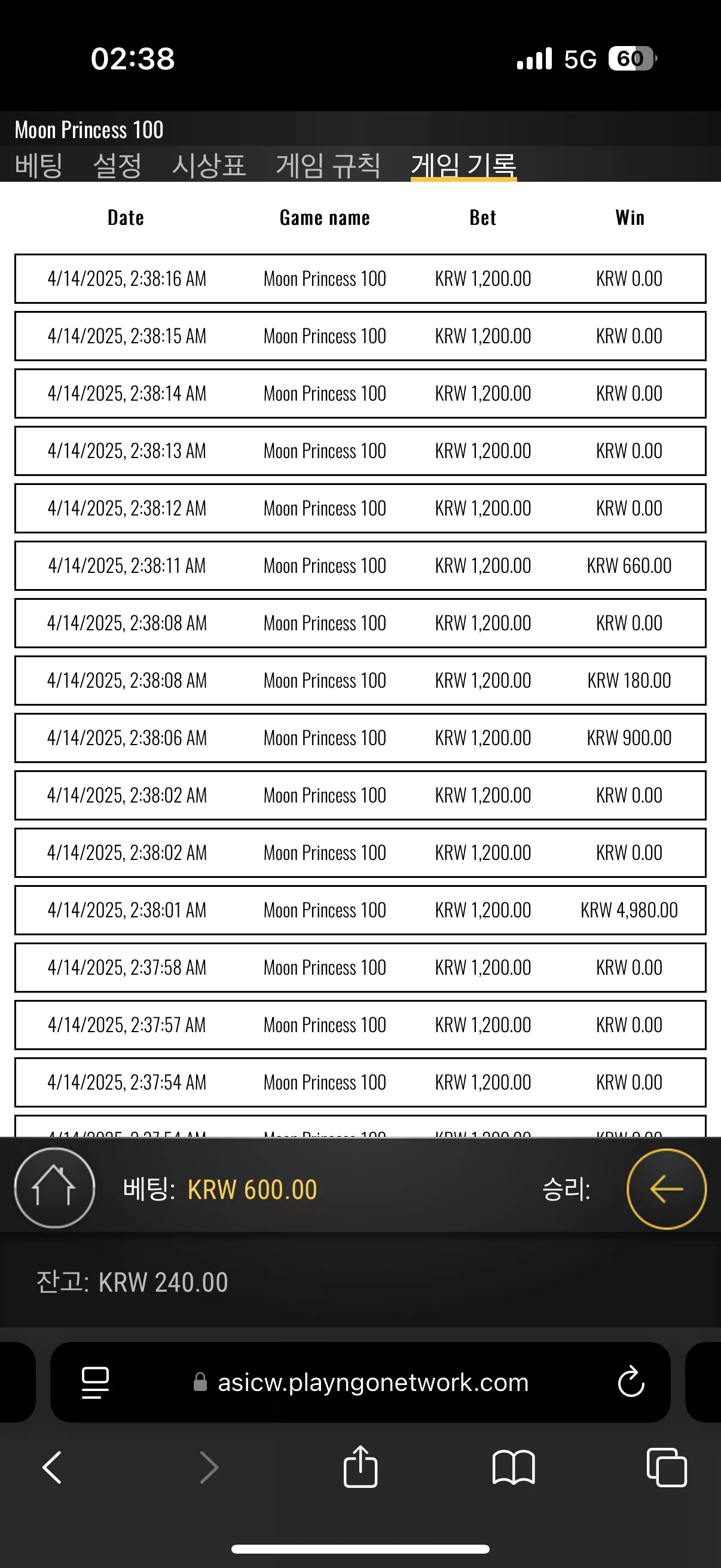
Task: Return to game with yellow arrow button
Action: (666, 1189)
